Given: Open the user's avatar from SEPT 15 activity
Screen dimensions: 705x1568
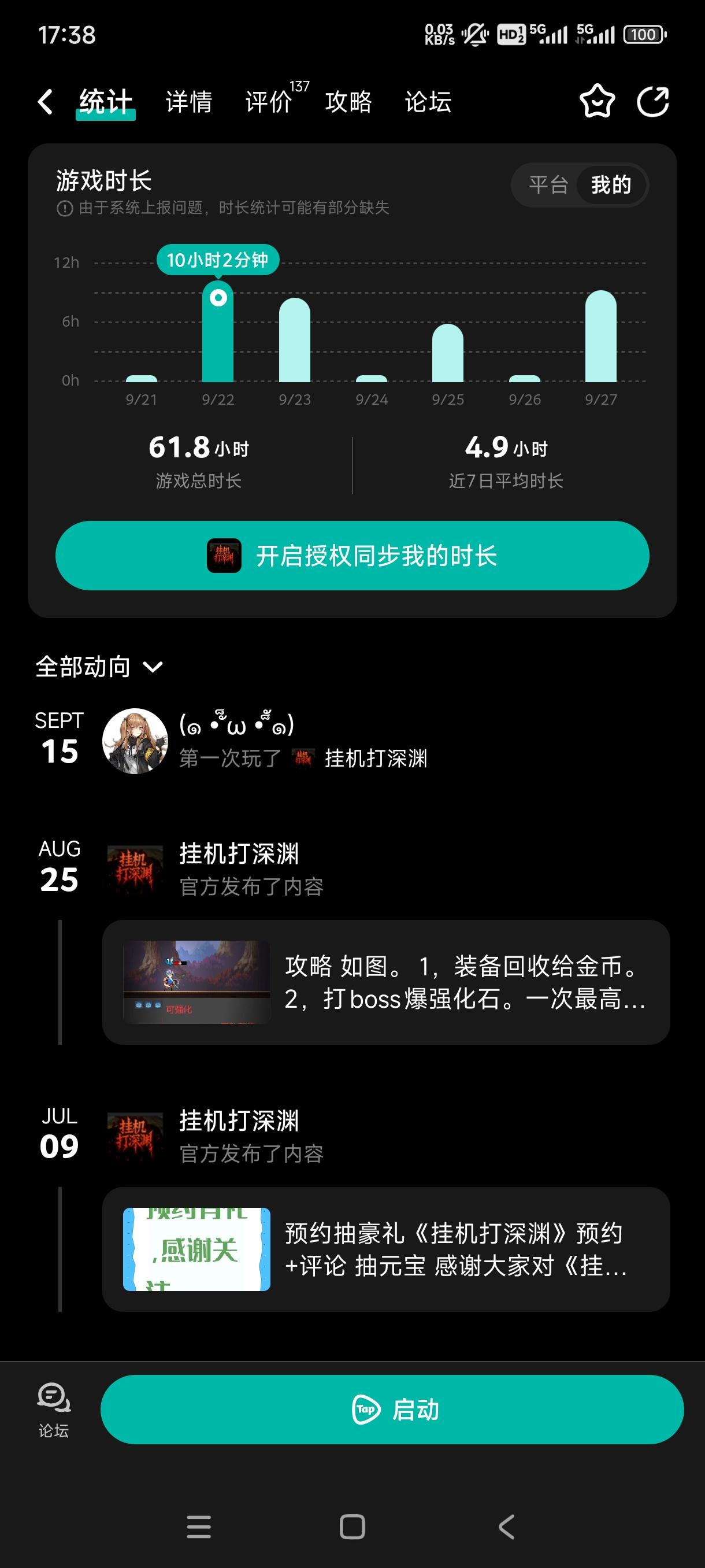Looking at the screenshot, I should 135,742.
